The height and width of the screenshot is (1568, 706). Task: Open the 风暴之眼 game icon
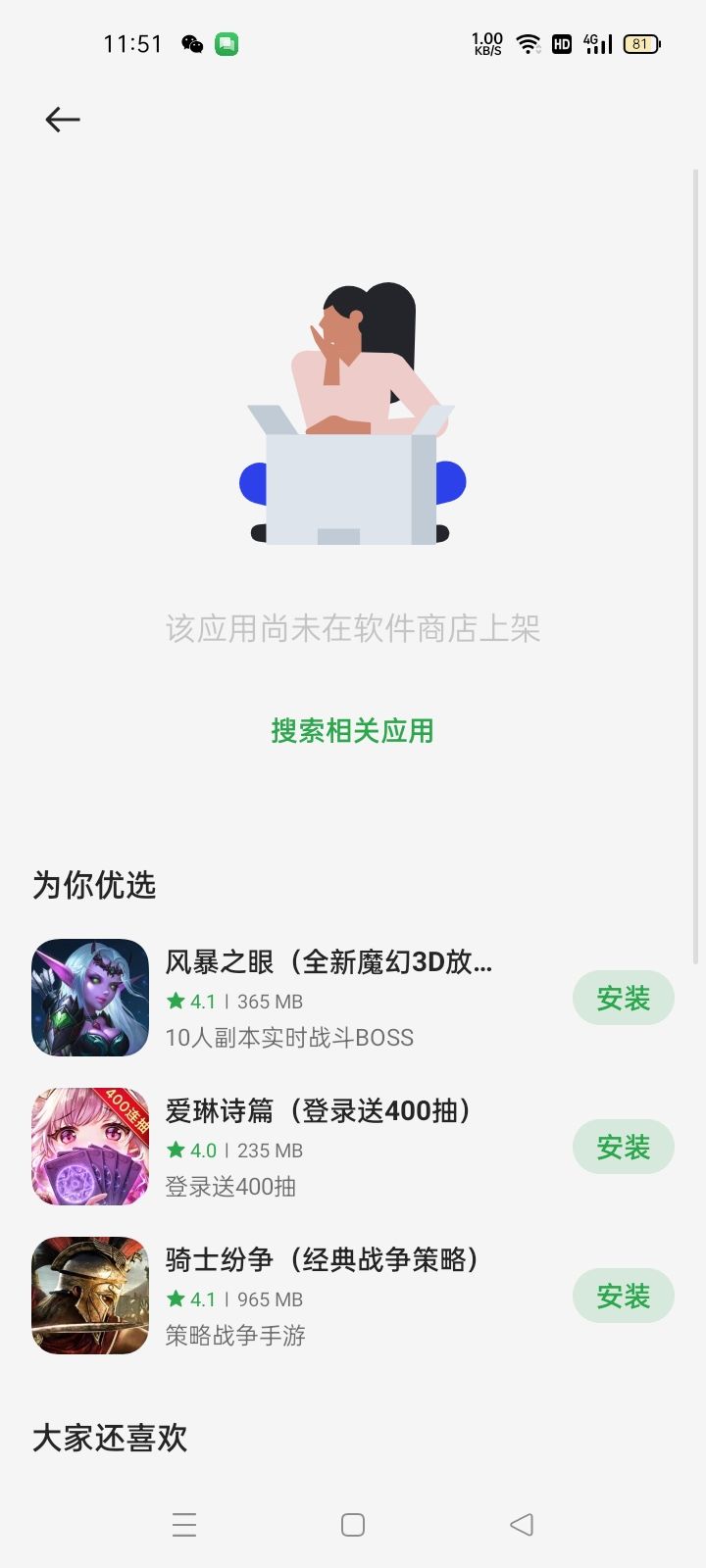pos(89,997)
